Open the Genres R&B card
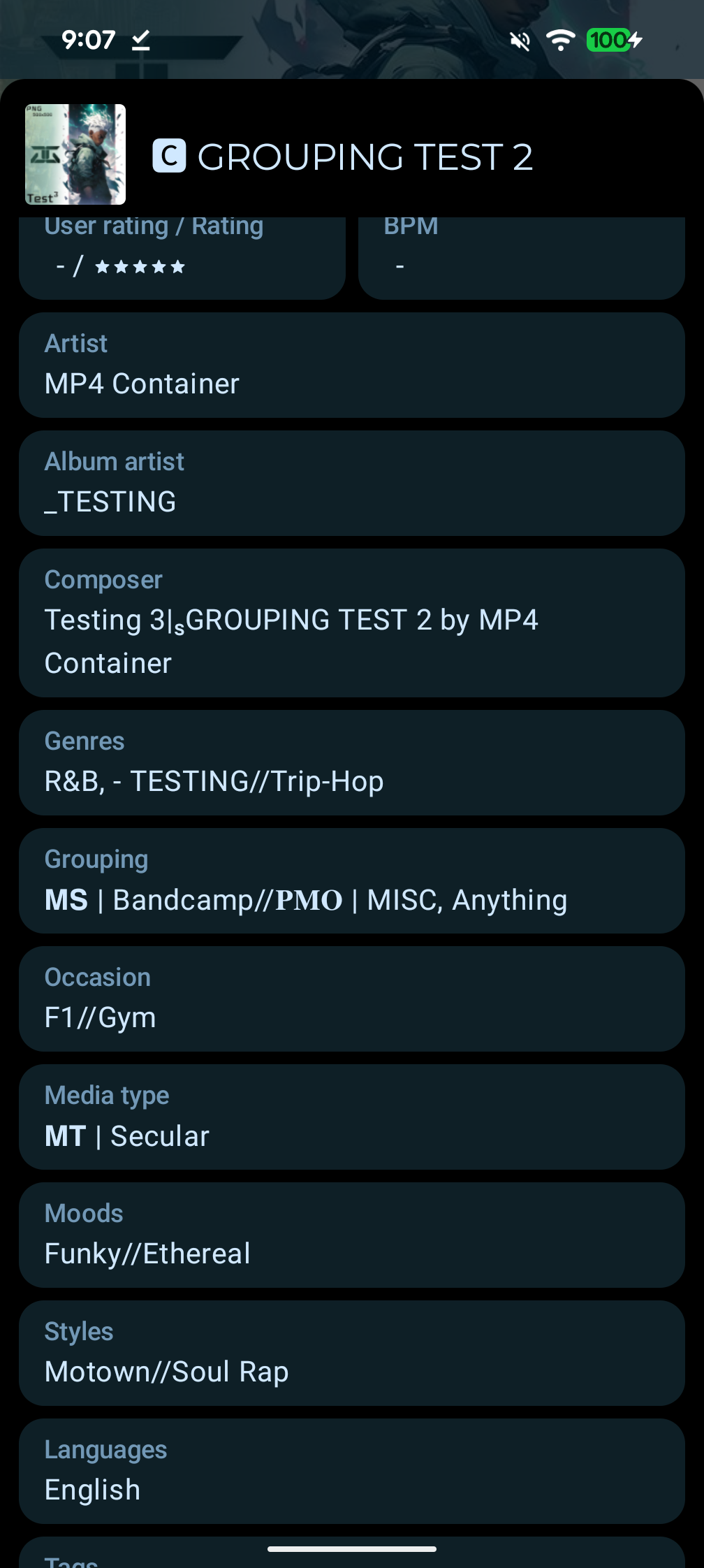704x1568 pixels. (x=351, y=762)
